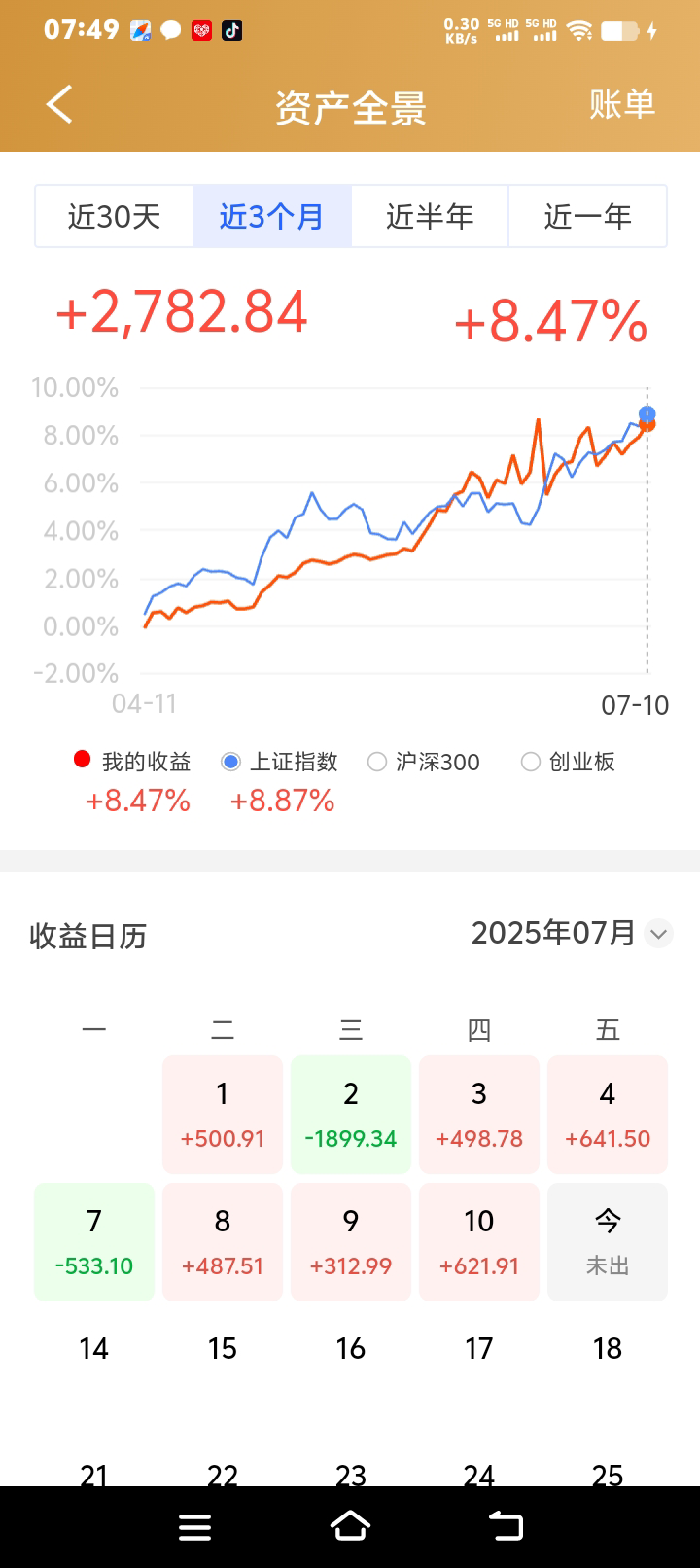Choose 创业板 comparison option

click(x=569, y=762)
